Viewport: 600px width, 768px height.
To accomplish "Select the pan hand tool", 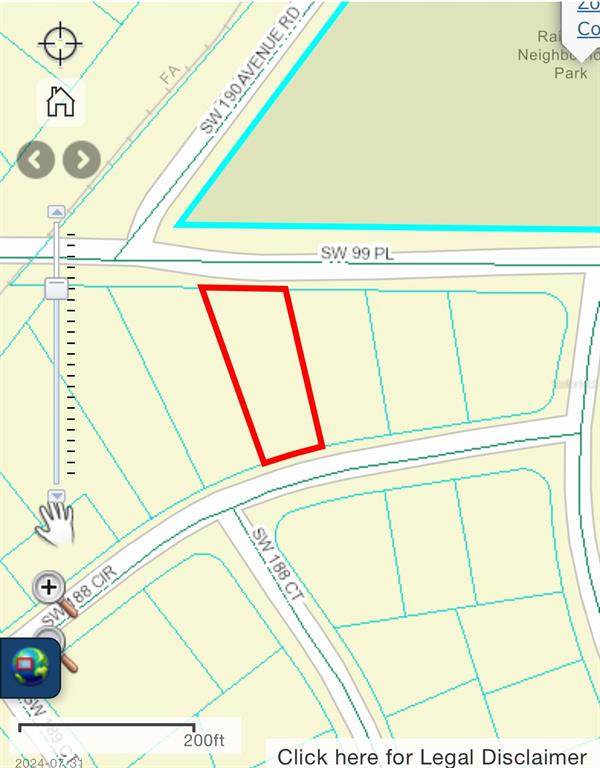I will click(56, 523).
